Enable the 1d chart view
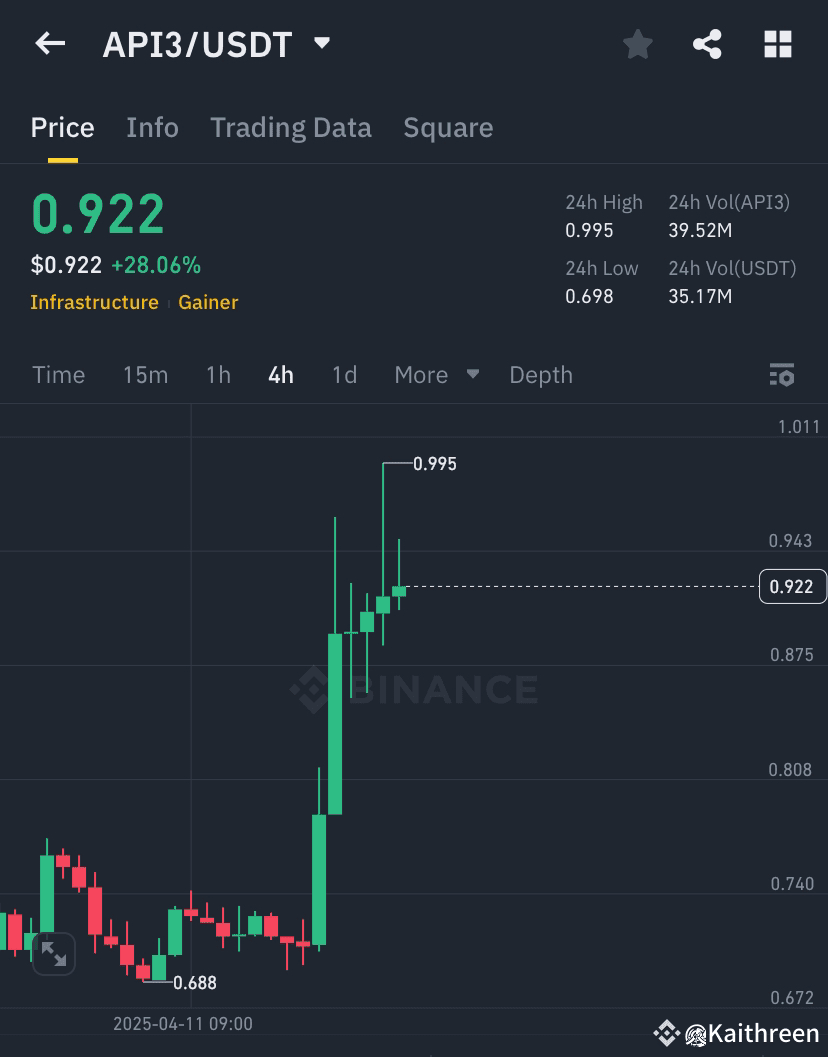Screen dimensions: 828x1057 343,375
